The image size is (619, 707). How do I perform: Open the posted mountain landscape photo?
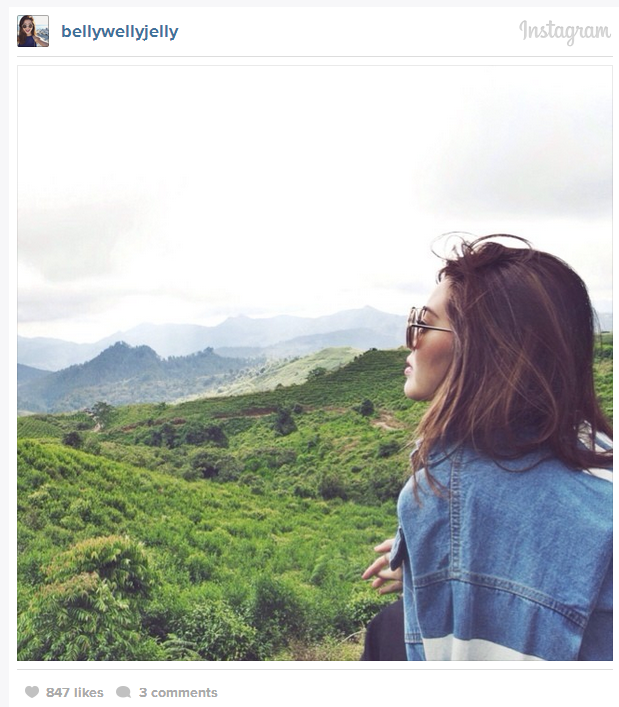[x=314, y=363]
